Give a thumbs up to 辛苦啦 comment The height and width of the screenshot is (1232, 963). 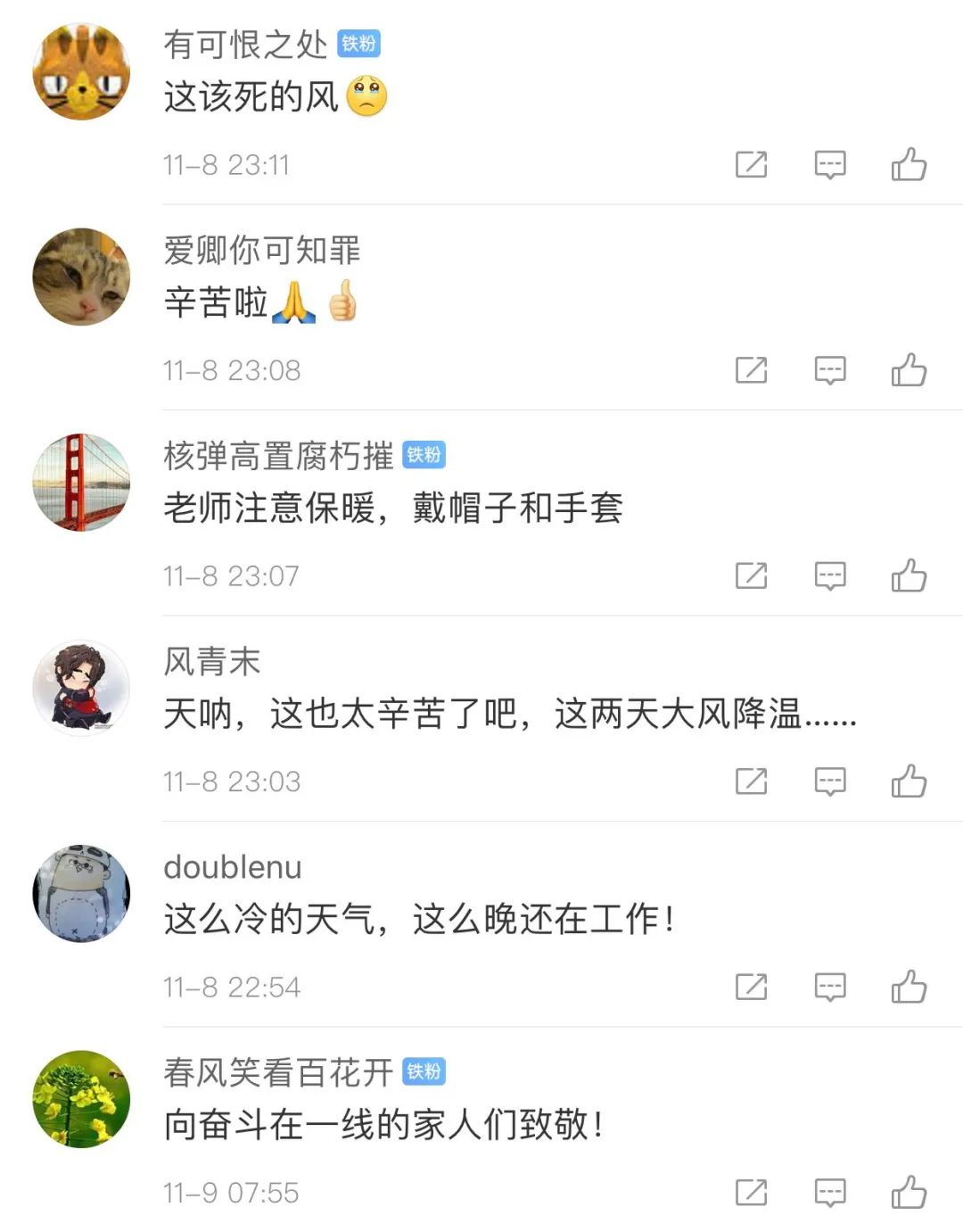tap(910, 370)
